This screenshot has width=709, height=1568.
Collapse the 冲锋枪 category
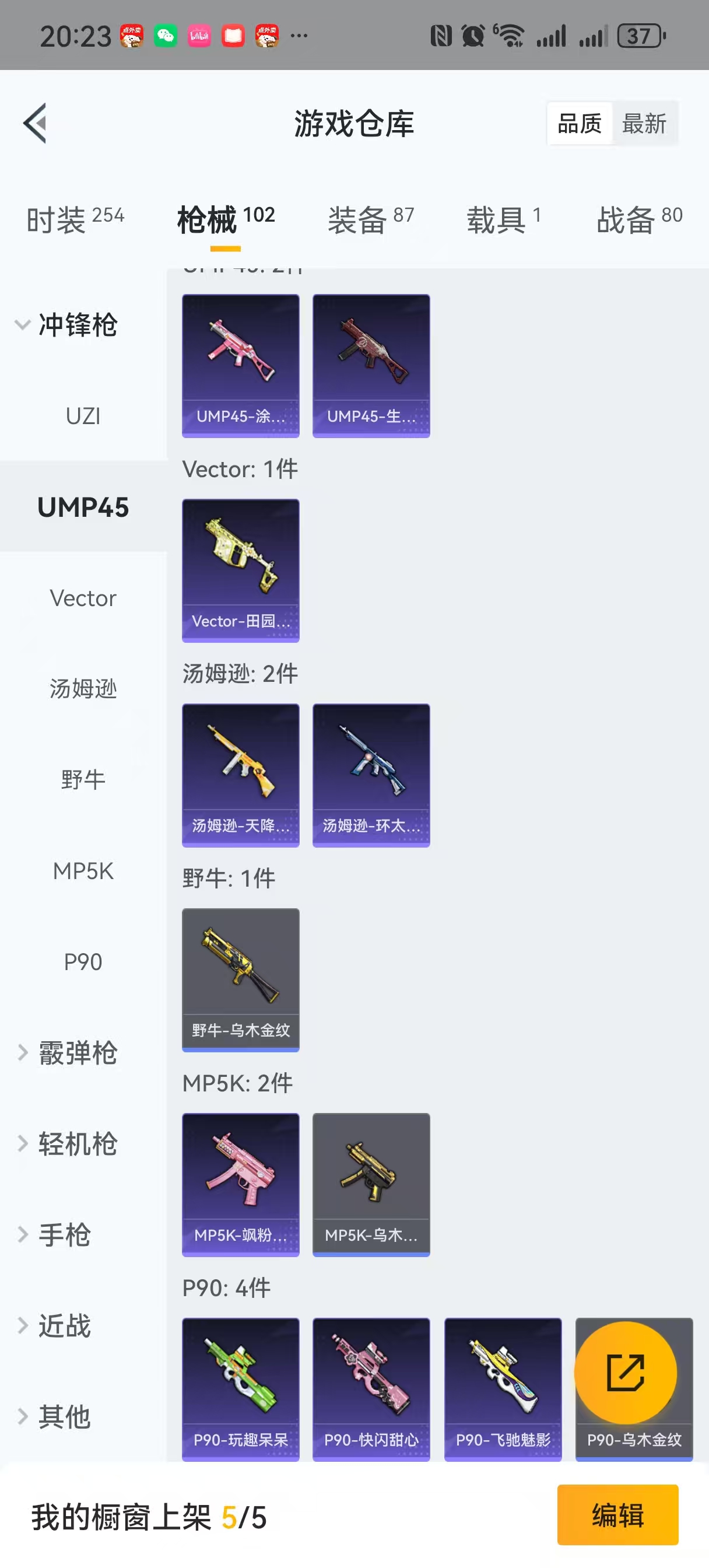(67, 324)
